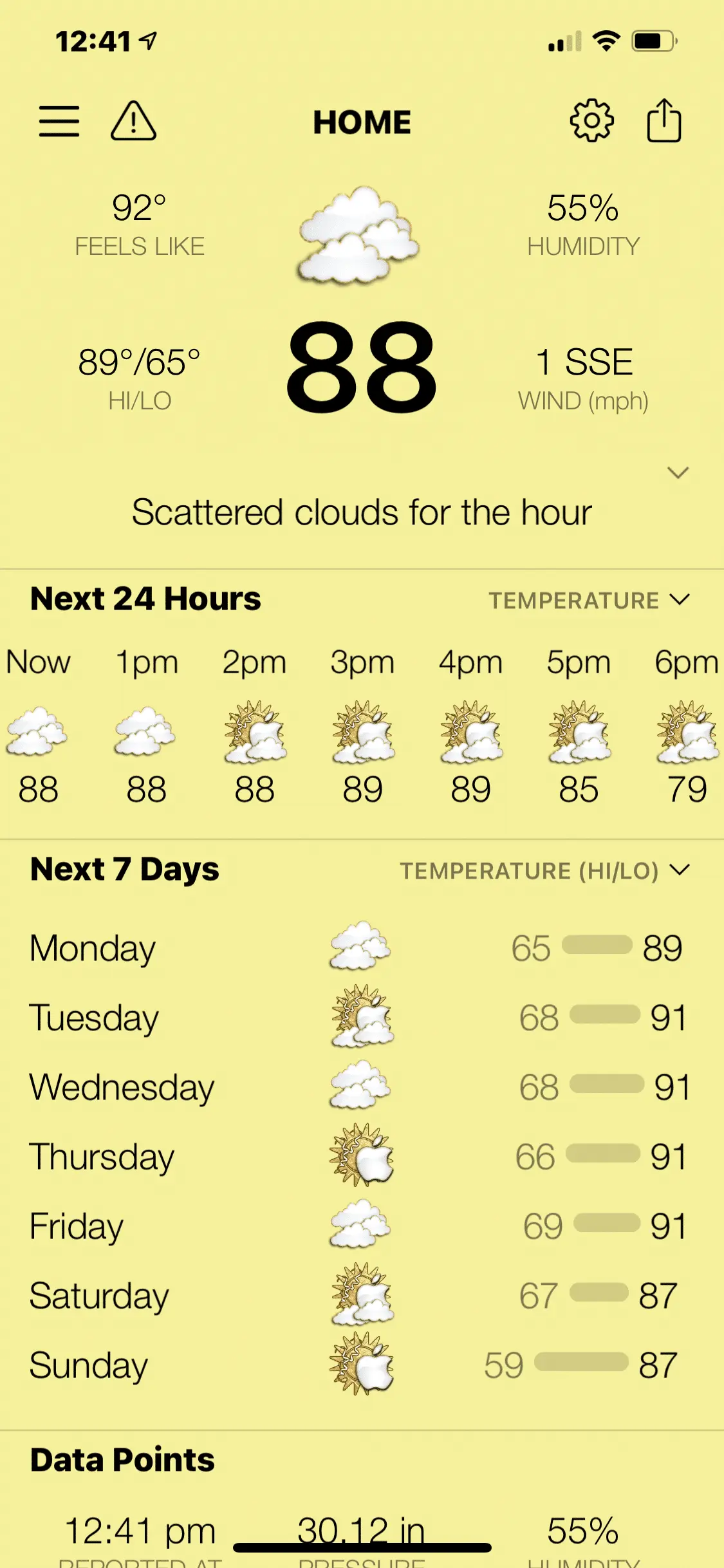Tap the Friday forecast row

[360, 1226]
